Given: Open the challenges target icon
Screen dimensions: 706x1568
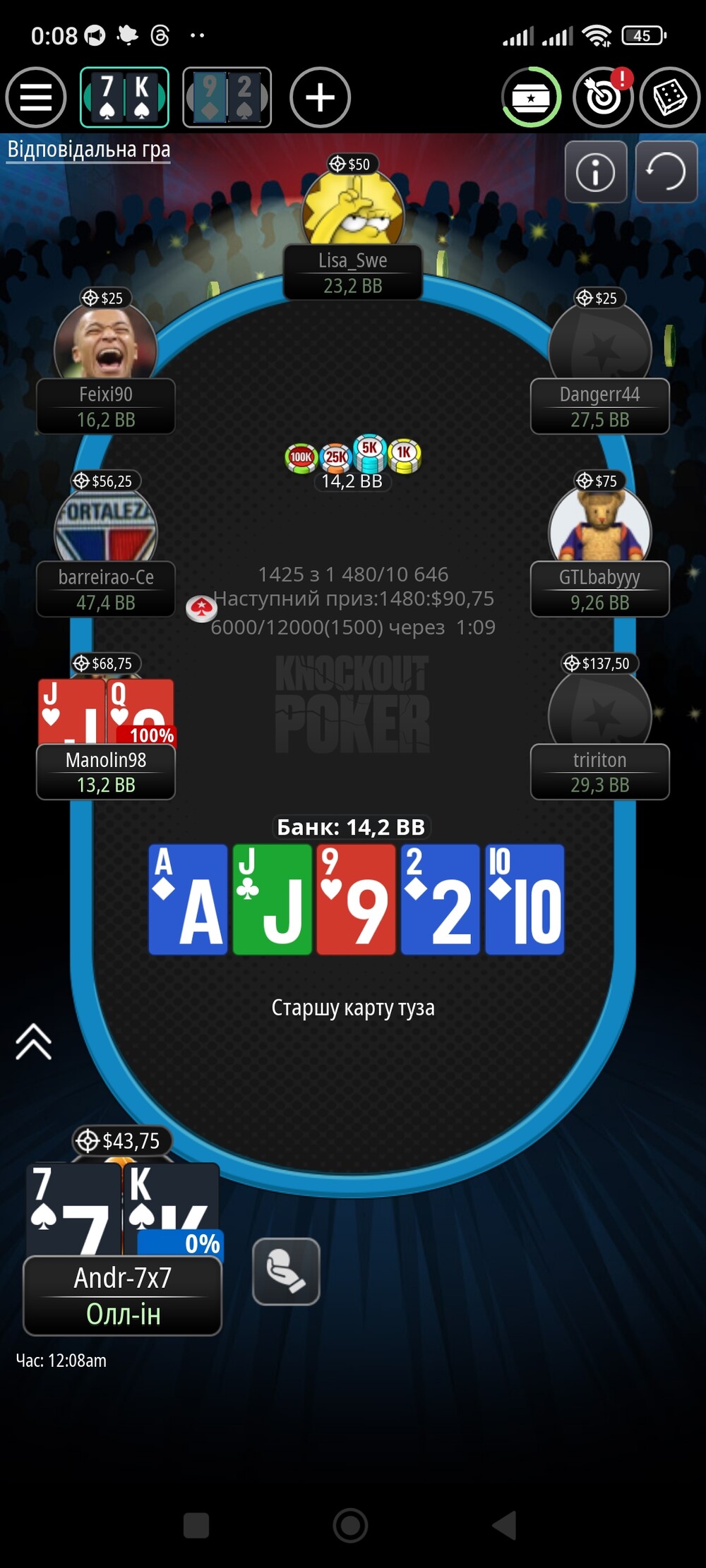Looking at the screenshot, I should 603,97.
